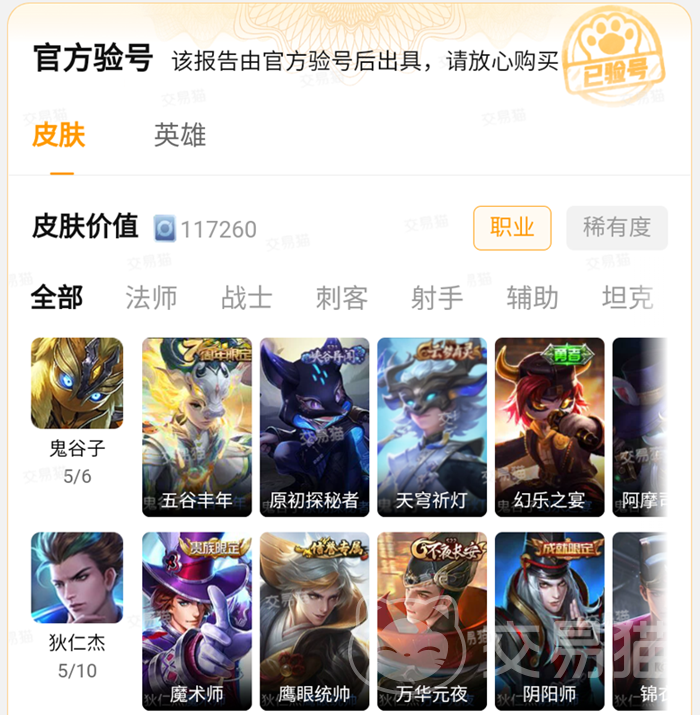700x715 pixels.
Task: View the 幻乐之宴 skin
Action: click(549, 427)
